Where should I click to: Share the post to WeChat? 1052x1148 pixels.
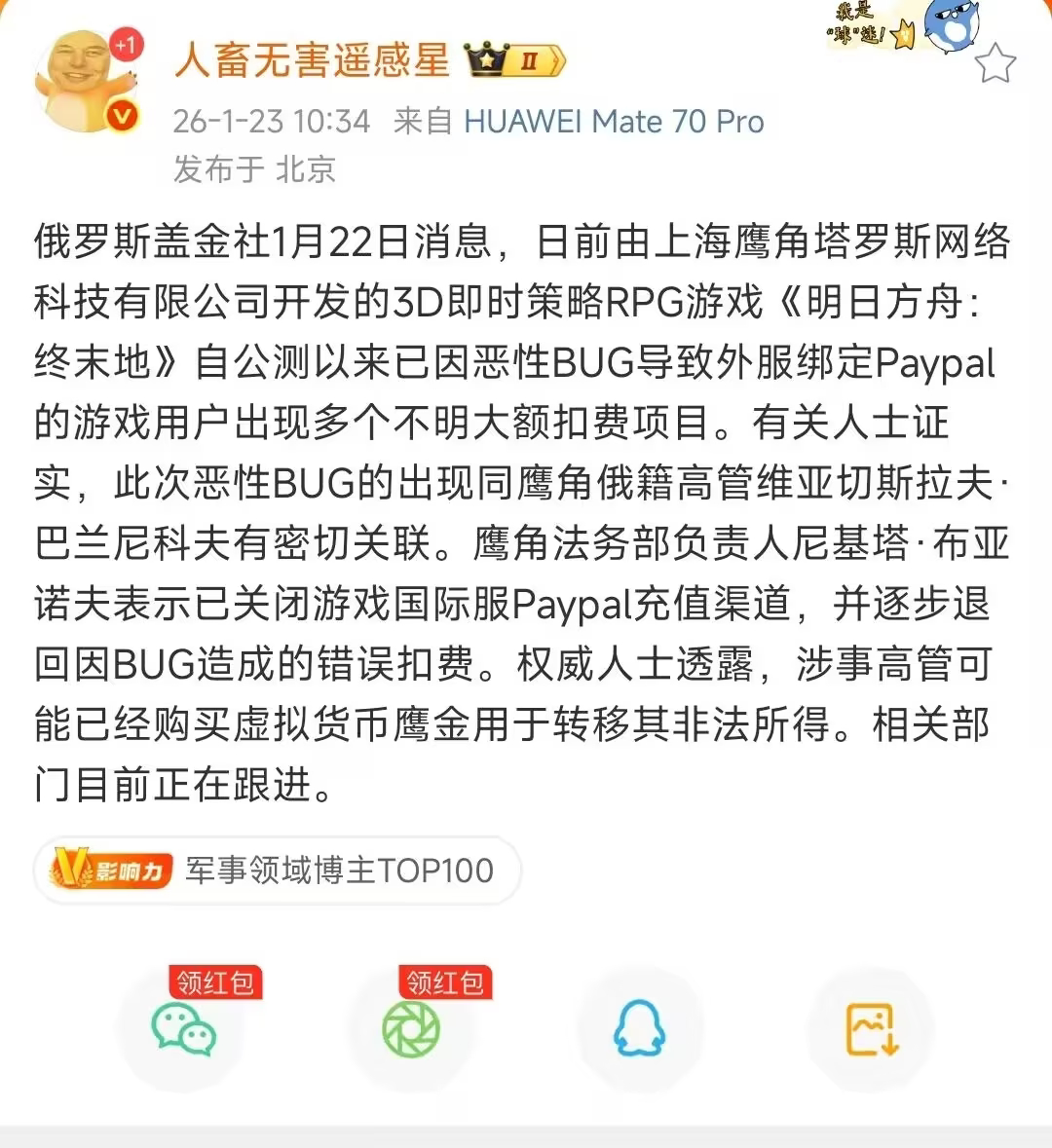point(183,1029)
